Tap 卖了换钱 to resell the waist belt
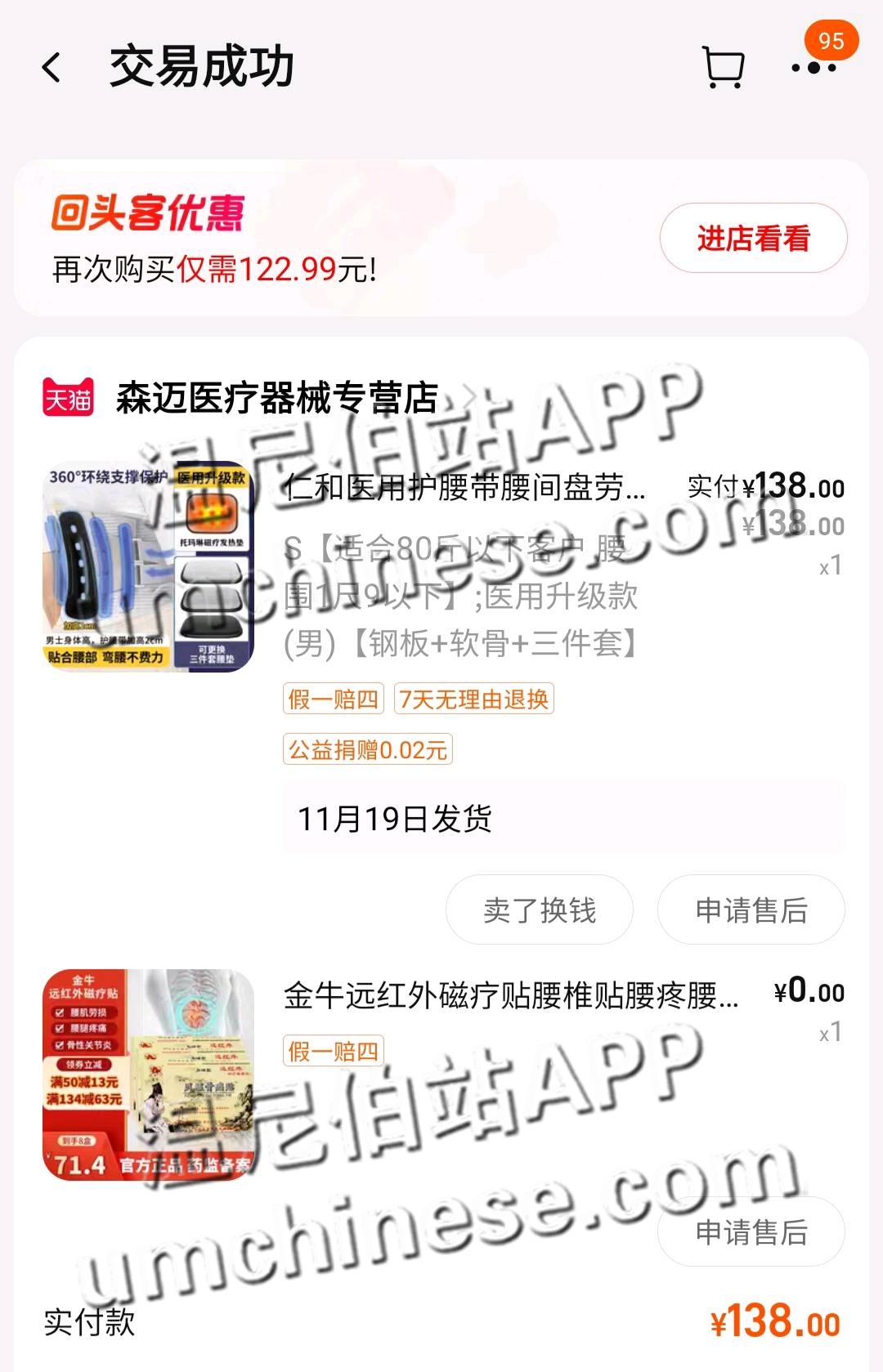883x1372 pixels. pyautogui.click(x=539, y=909)
